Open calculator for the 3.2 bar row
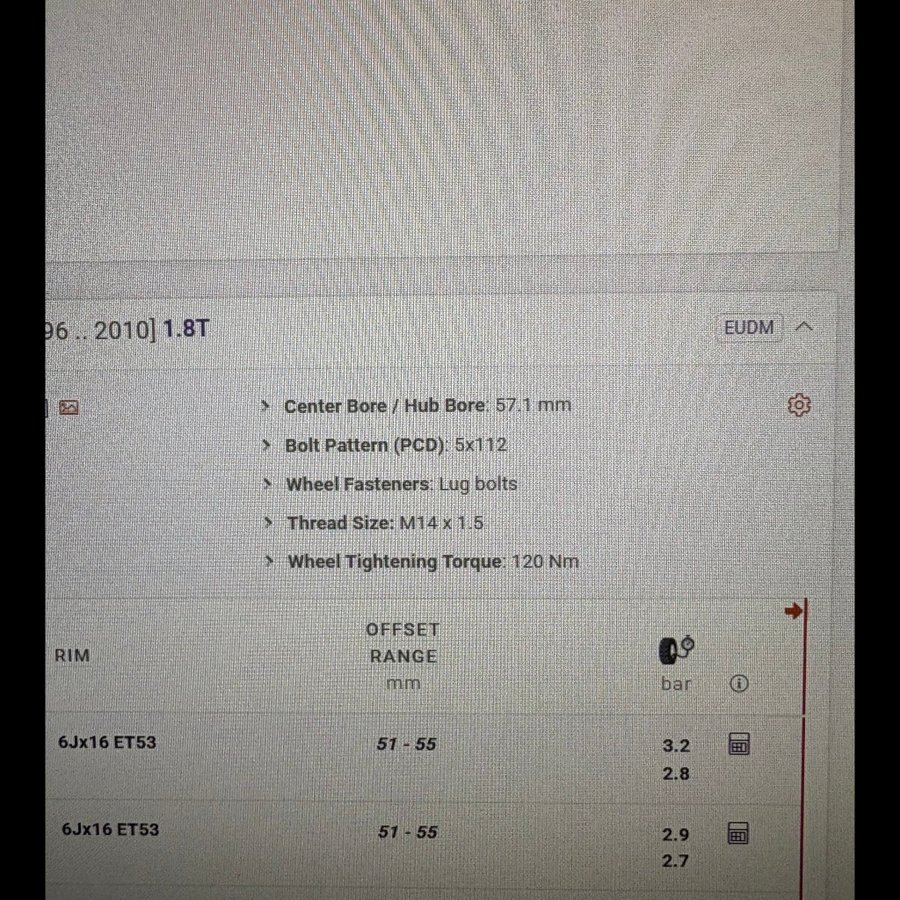 tap(739, 744)
